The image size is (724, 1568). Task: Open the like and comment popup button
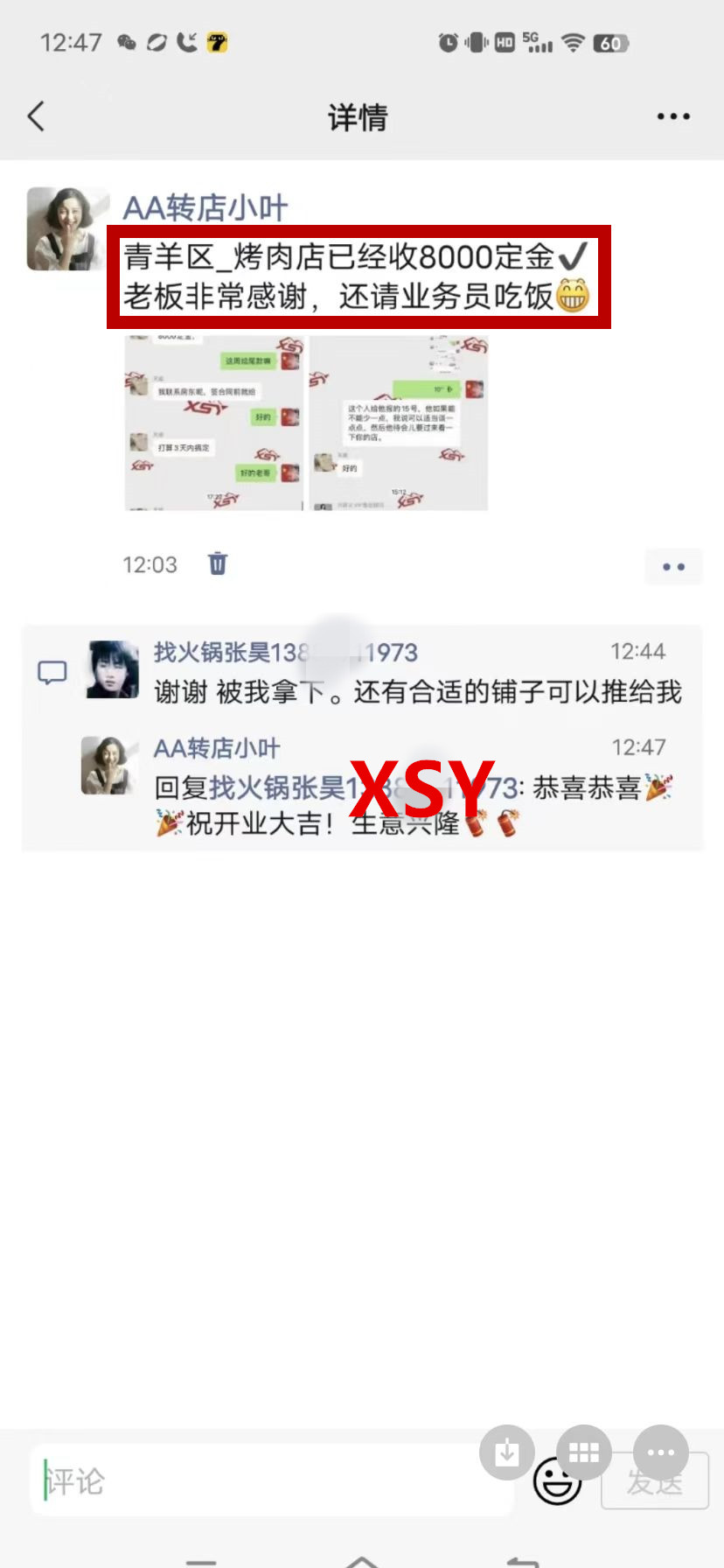[672, 567]
